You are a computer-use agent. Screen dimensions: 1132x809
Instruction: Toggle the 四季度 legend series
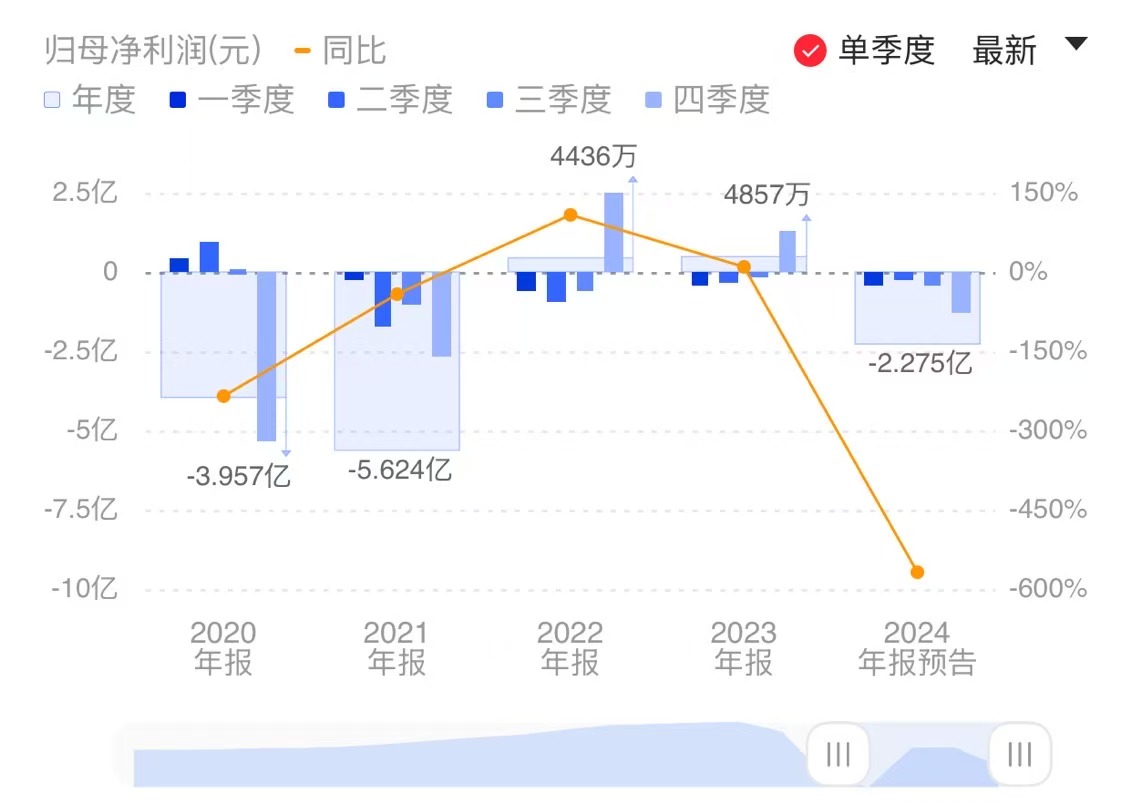[x=706, y=100]
